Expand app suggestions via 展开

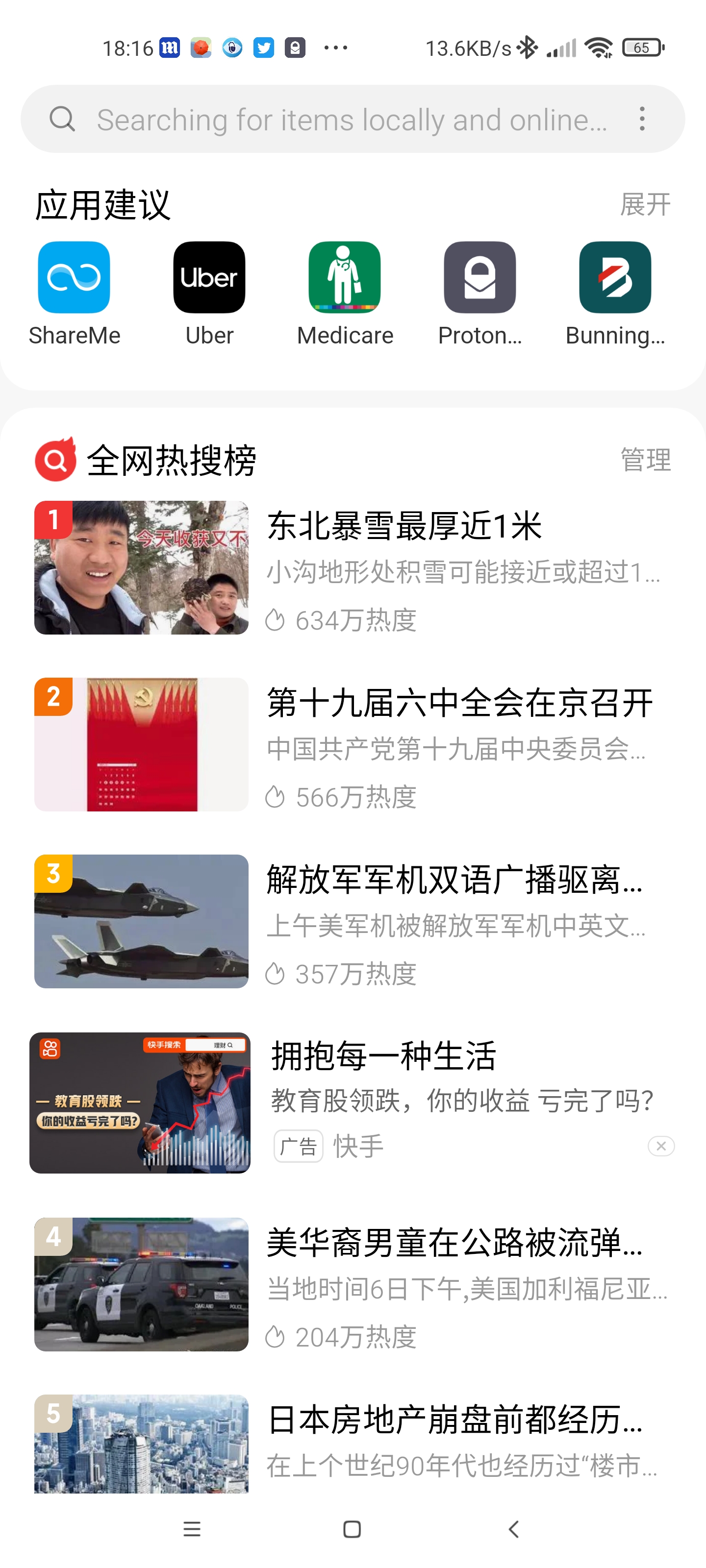(x=645, y=204)
